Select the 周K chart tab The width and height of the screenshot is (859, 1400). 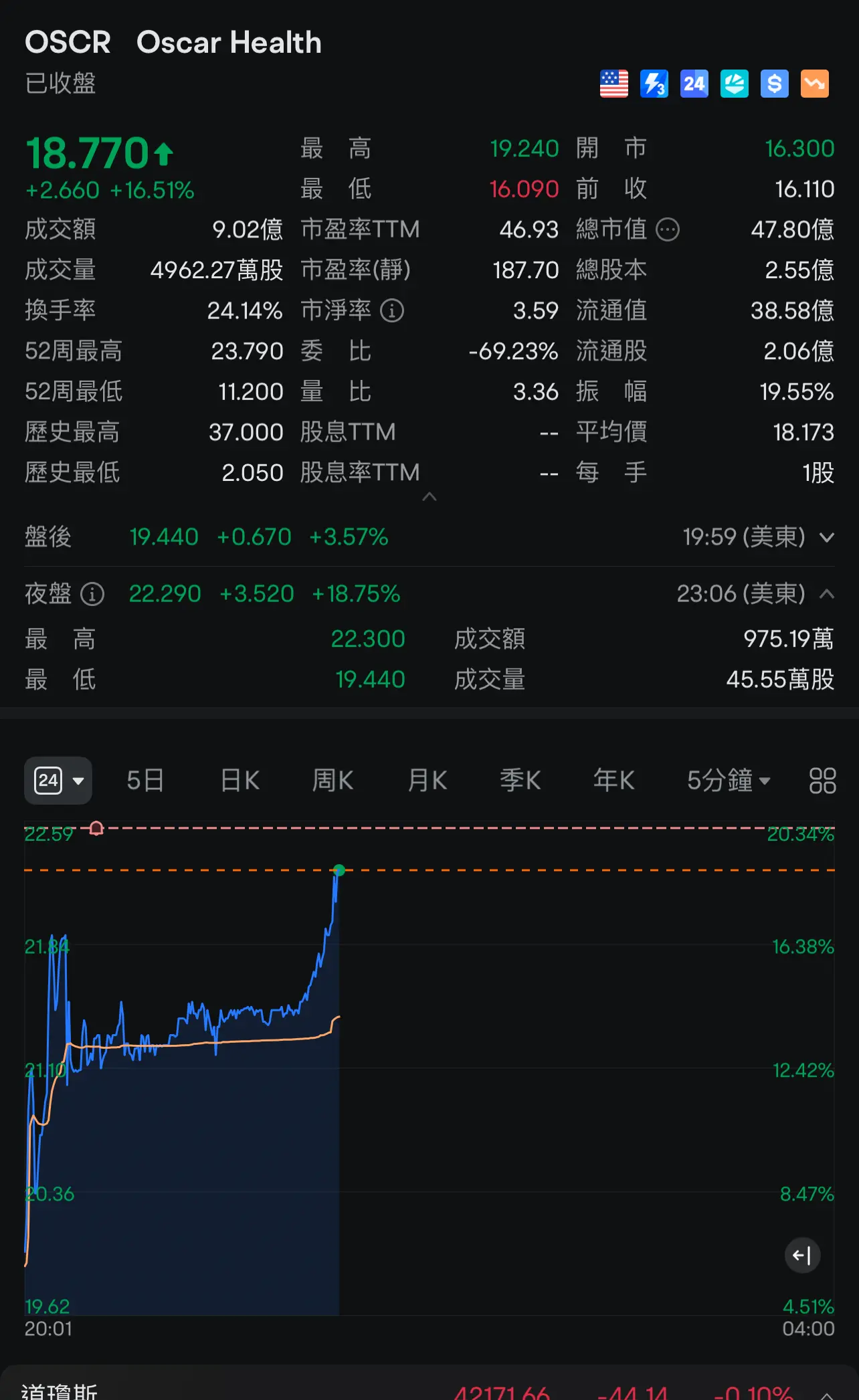332,781
